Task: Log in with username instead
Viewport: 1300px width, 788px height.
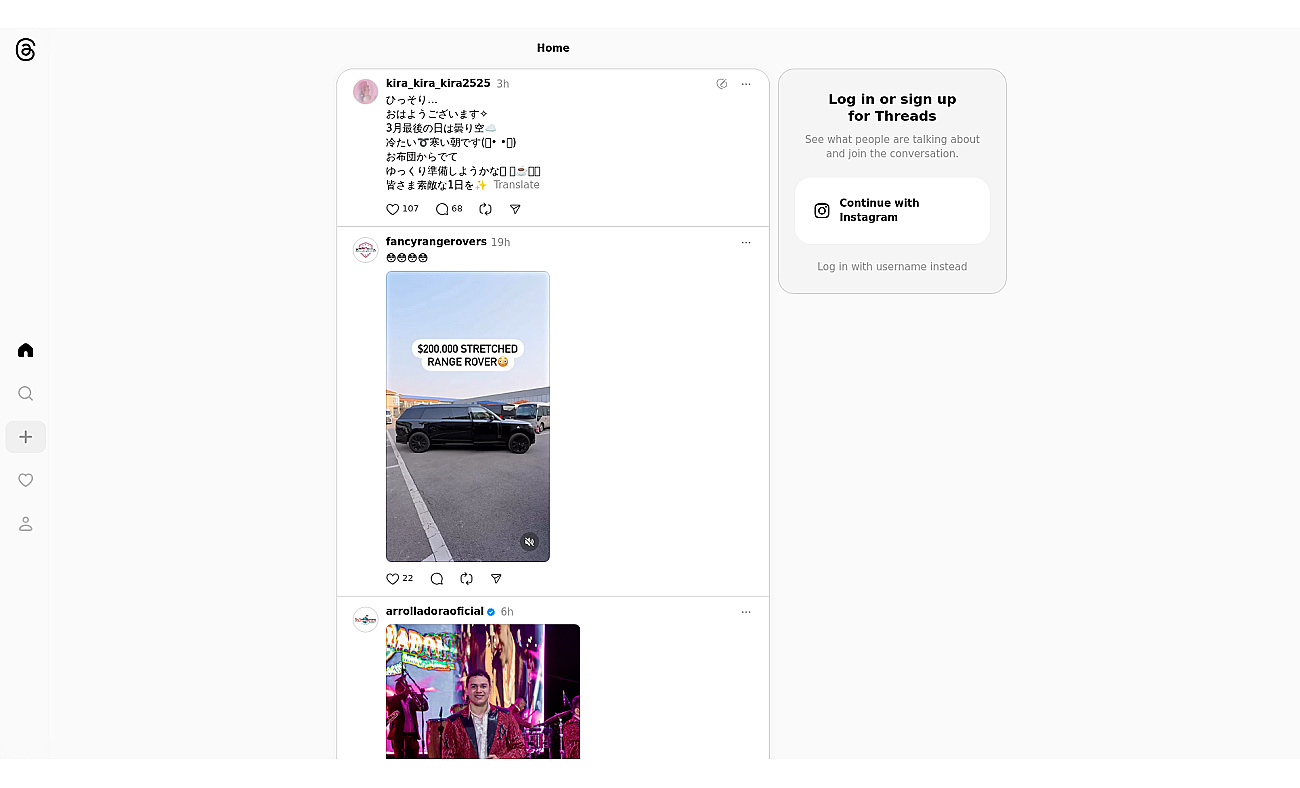Action: click(x=892, y=267)
